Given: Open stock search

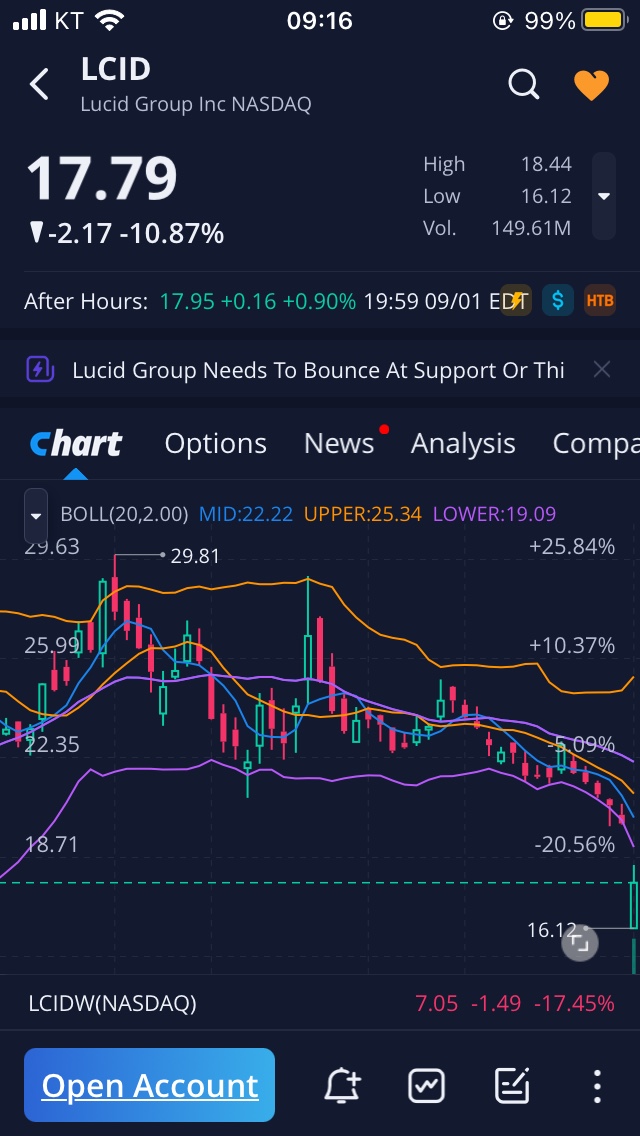Looking at the screenshot, I should pyautogui.click(x=524, y=85).
